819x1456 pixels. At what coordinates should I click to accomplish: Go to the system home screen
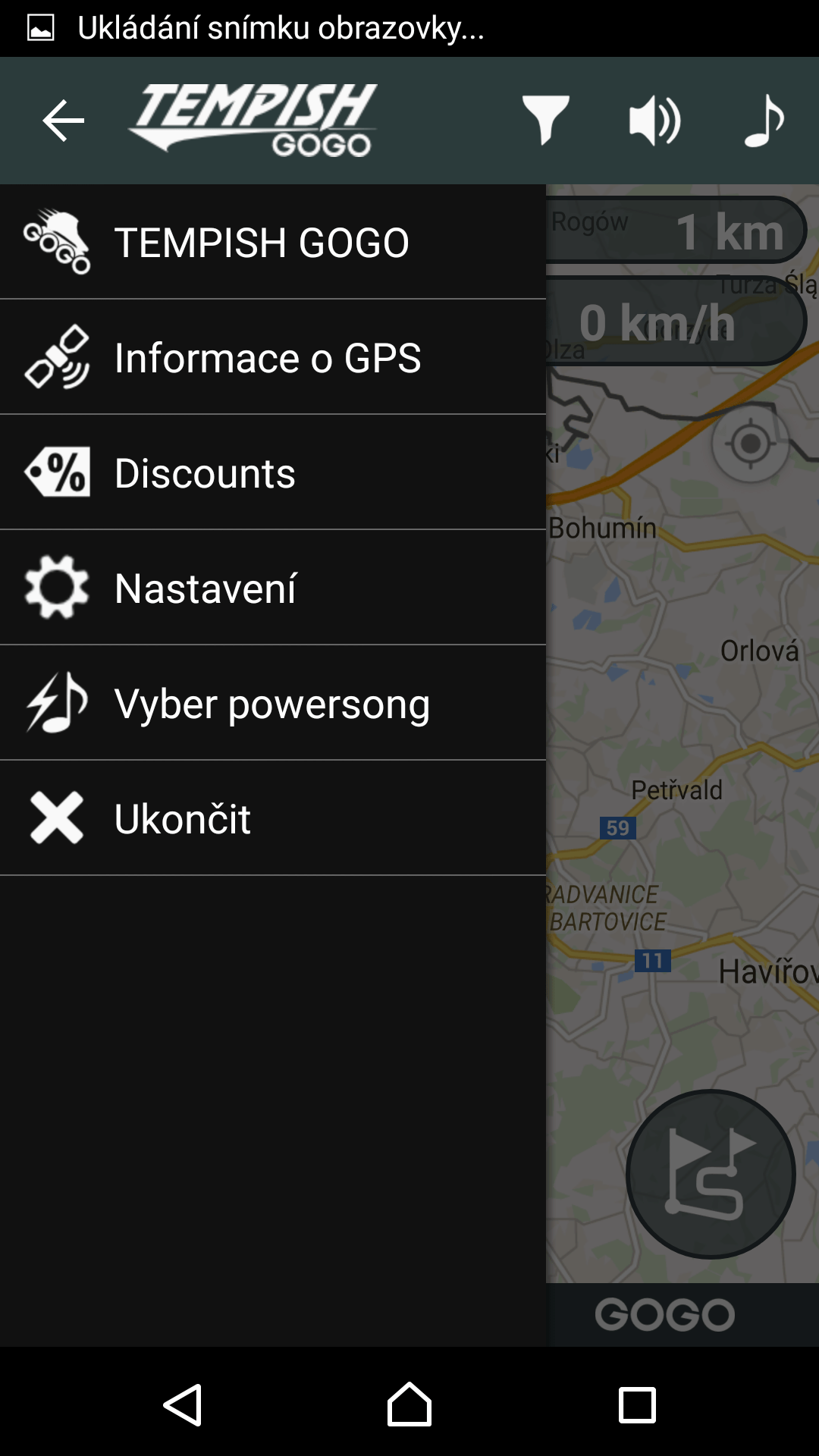pos(409,1404)
